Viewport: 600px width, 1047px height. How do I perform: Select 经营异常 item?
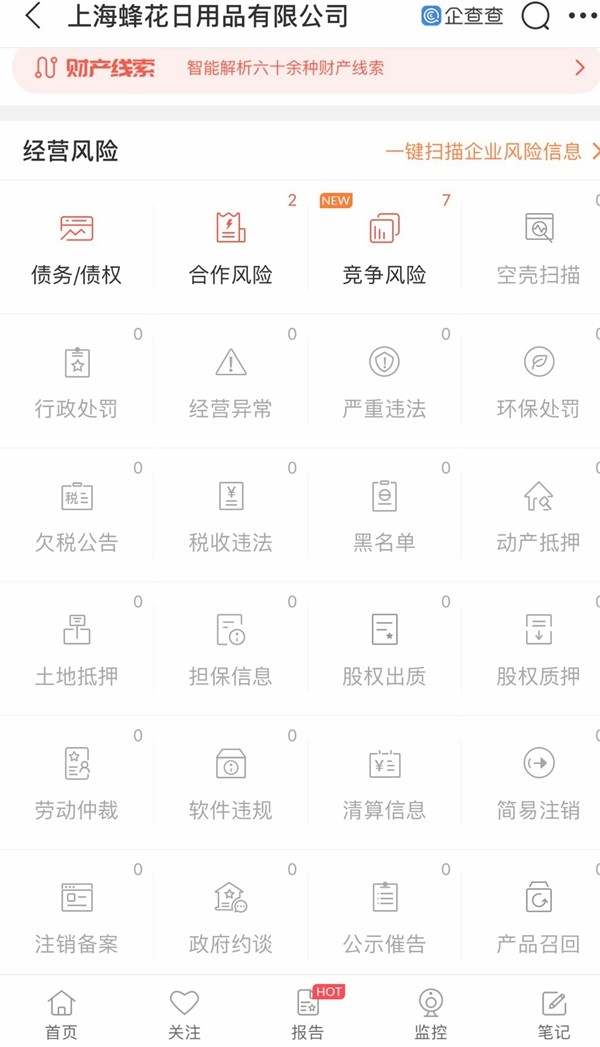230,382
